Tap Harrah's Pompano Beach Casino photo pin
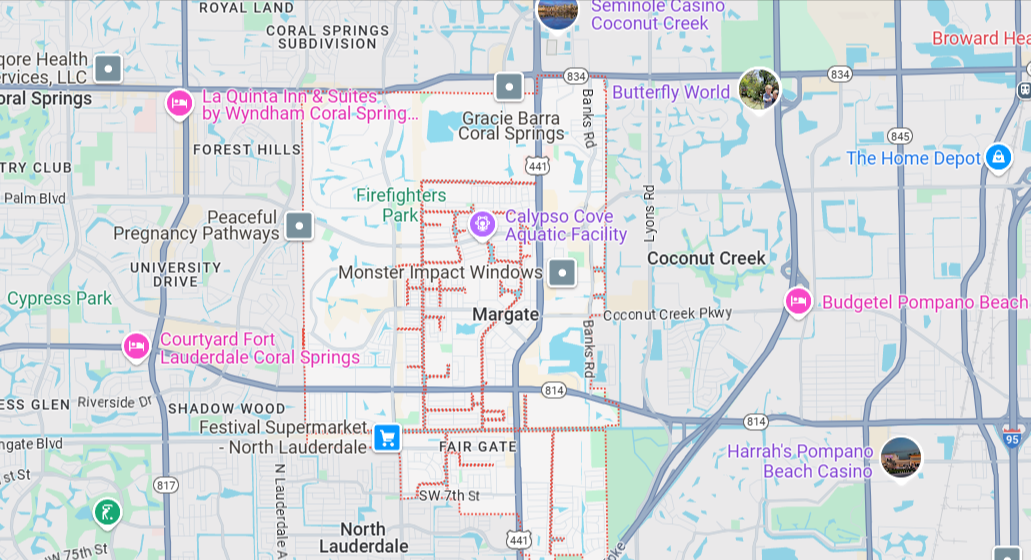1031x560 pixels. click(x=900, y=457)
